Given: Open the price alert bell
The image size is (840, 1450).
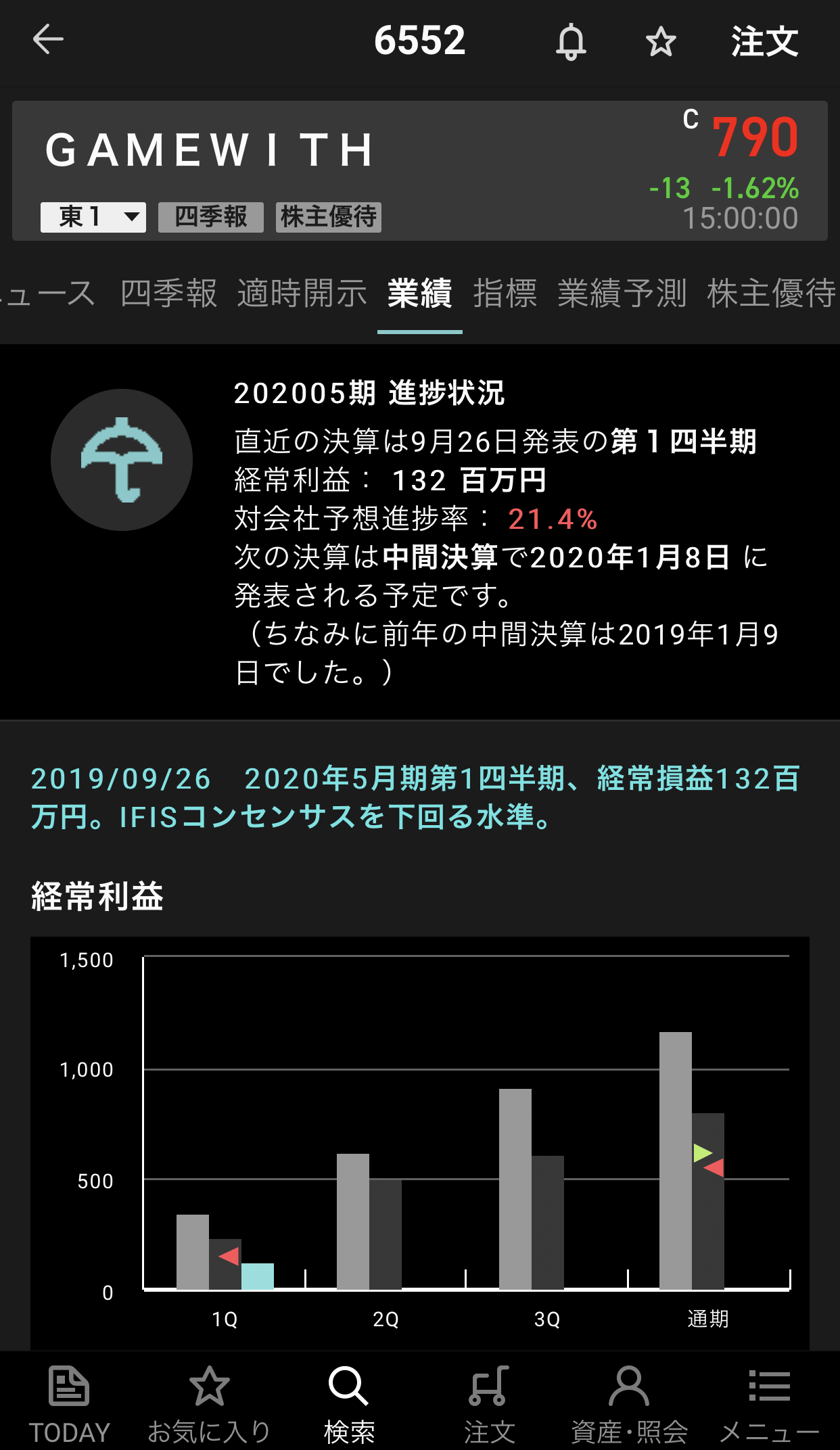Looking at the screenshot, I should [571, 42].
